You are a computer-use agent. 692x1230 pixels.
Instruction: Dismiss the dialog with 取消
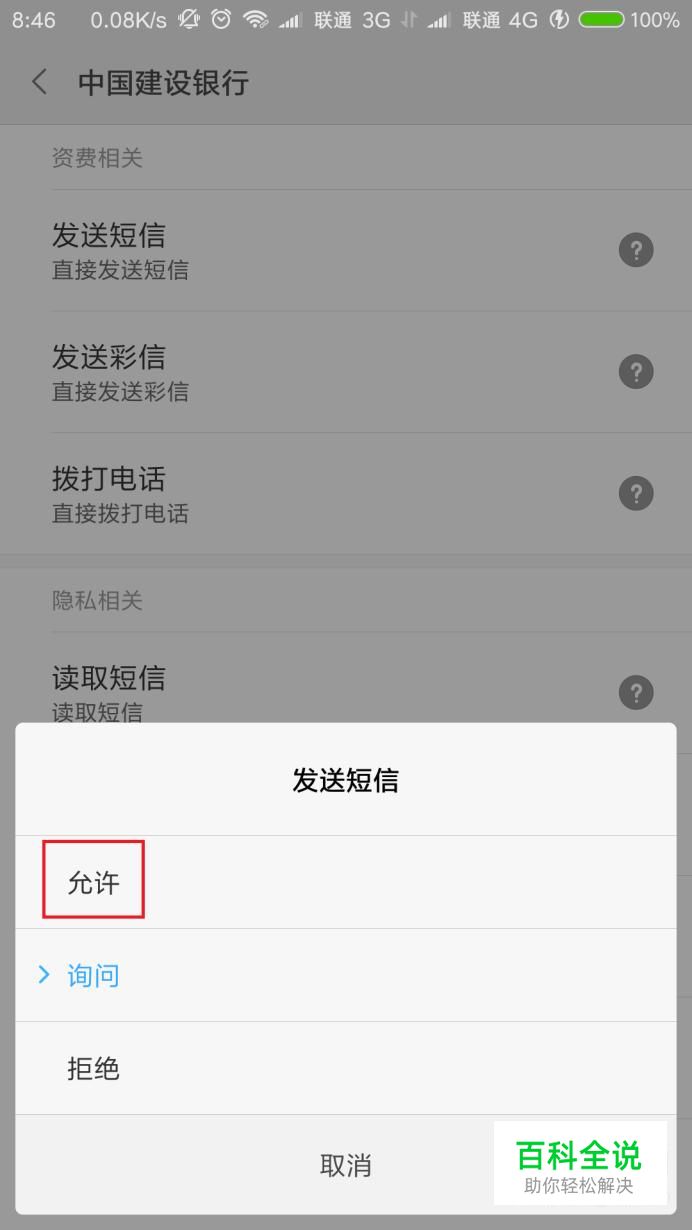coord(345,1164)
